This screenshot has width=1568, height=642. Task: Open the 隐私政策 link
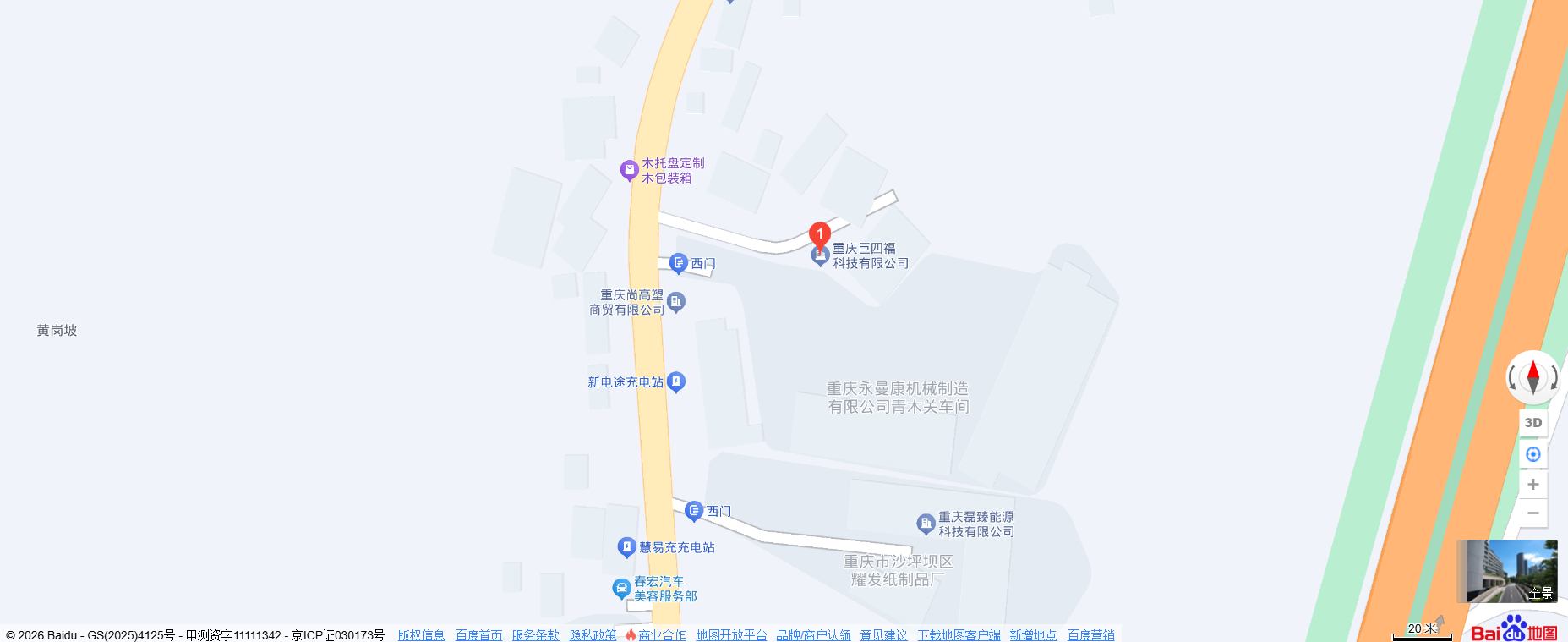click(593, 635)
